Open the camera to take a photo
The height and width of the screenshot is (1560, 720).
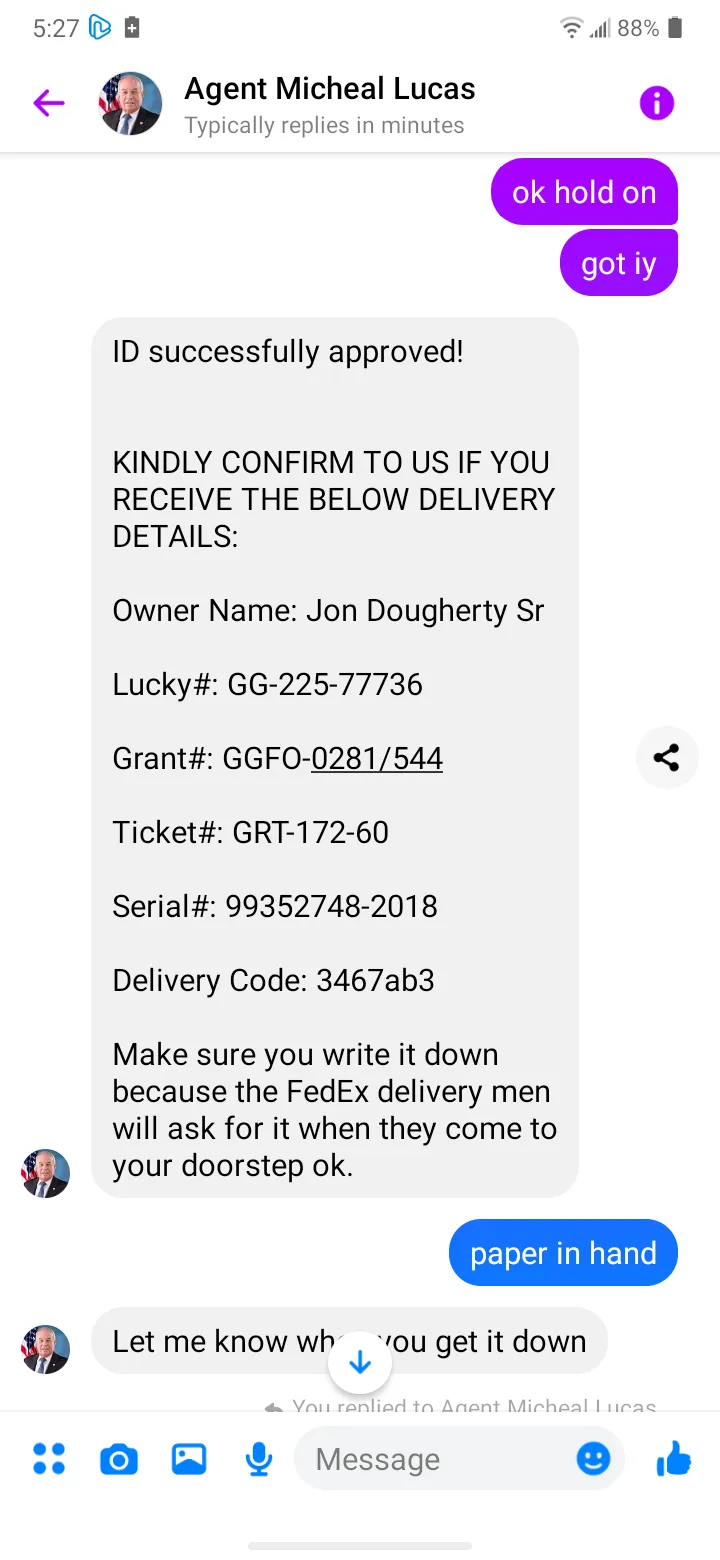click(119, 1460)
